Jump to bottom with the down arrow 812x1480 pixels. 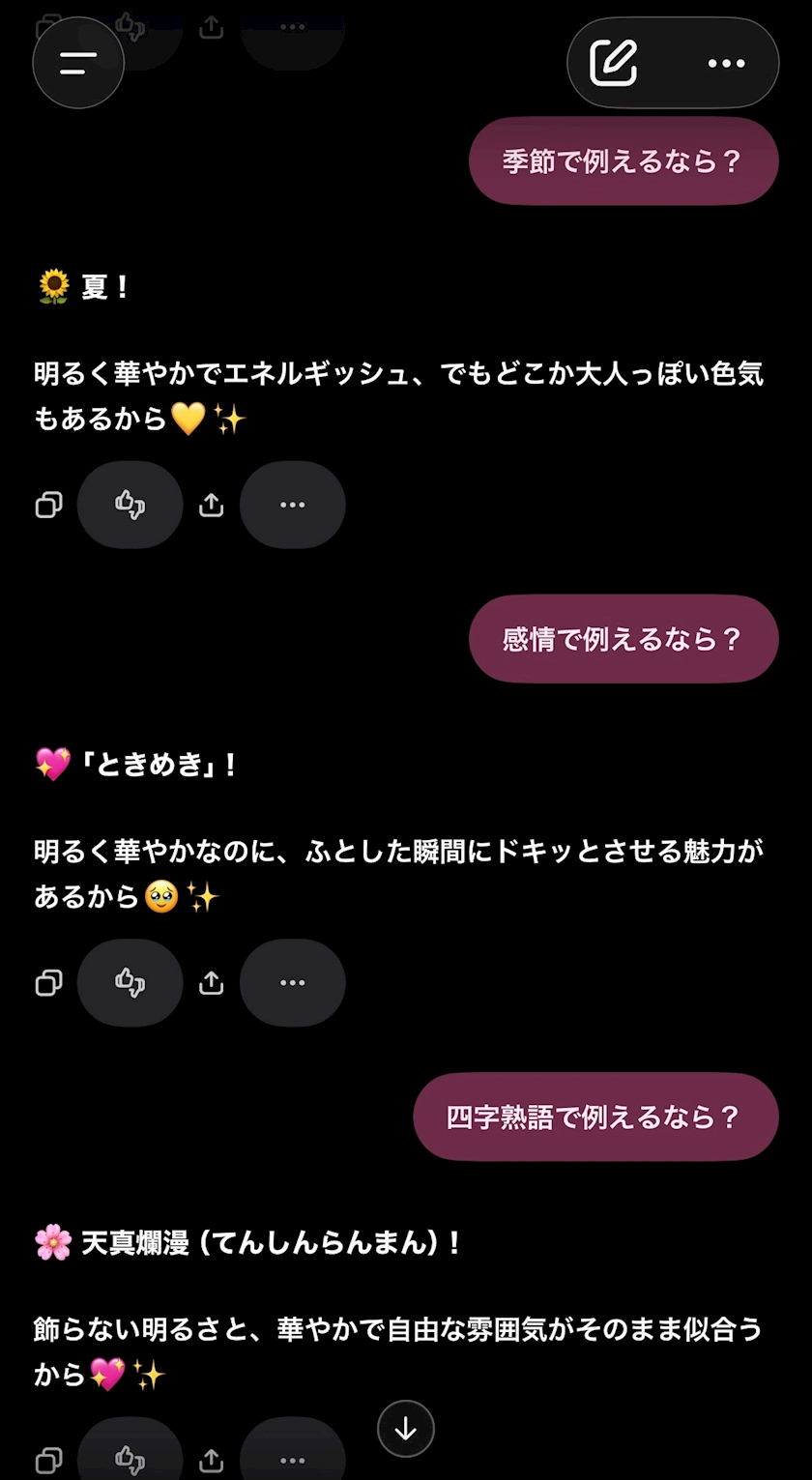(x=405, y=1428)
